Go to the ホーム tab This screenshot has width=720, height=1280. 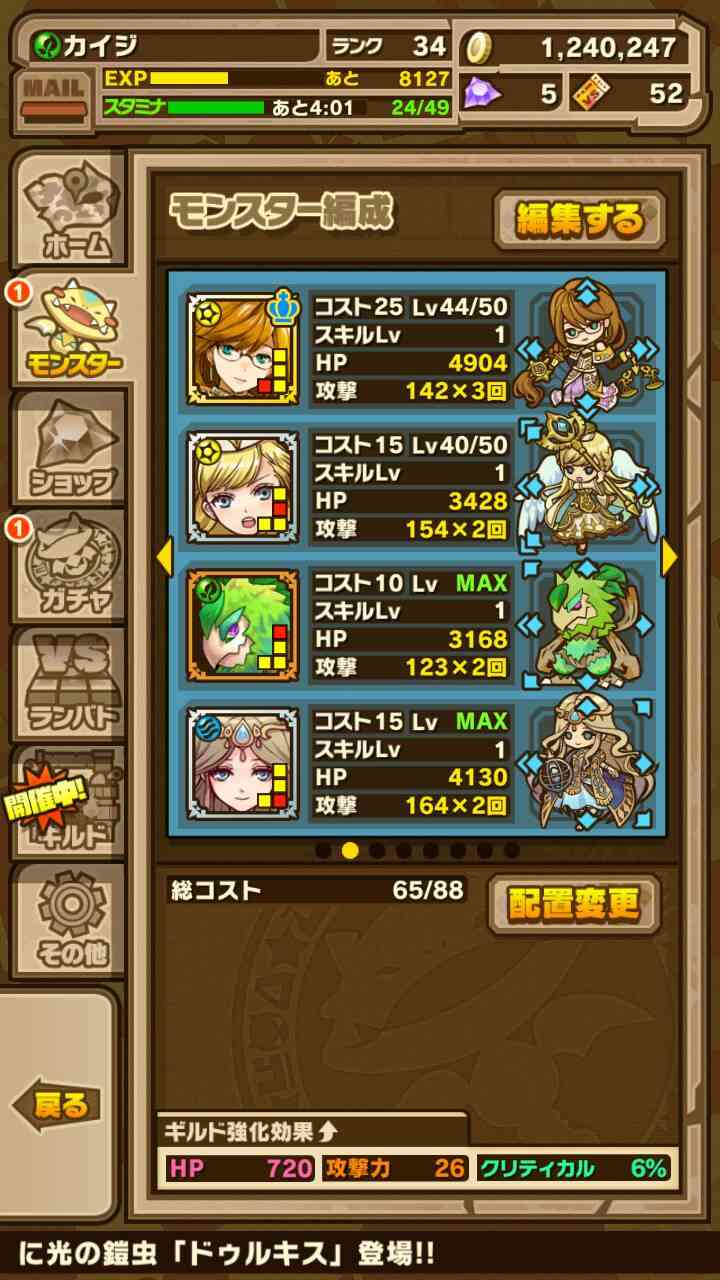coord(69,209)
